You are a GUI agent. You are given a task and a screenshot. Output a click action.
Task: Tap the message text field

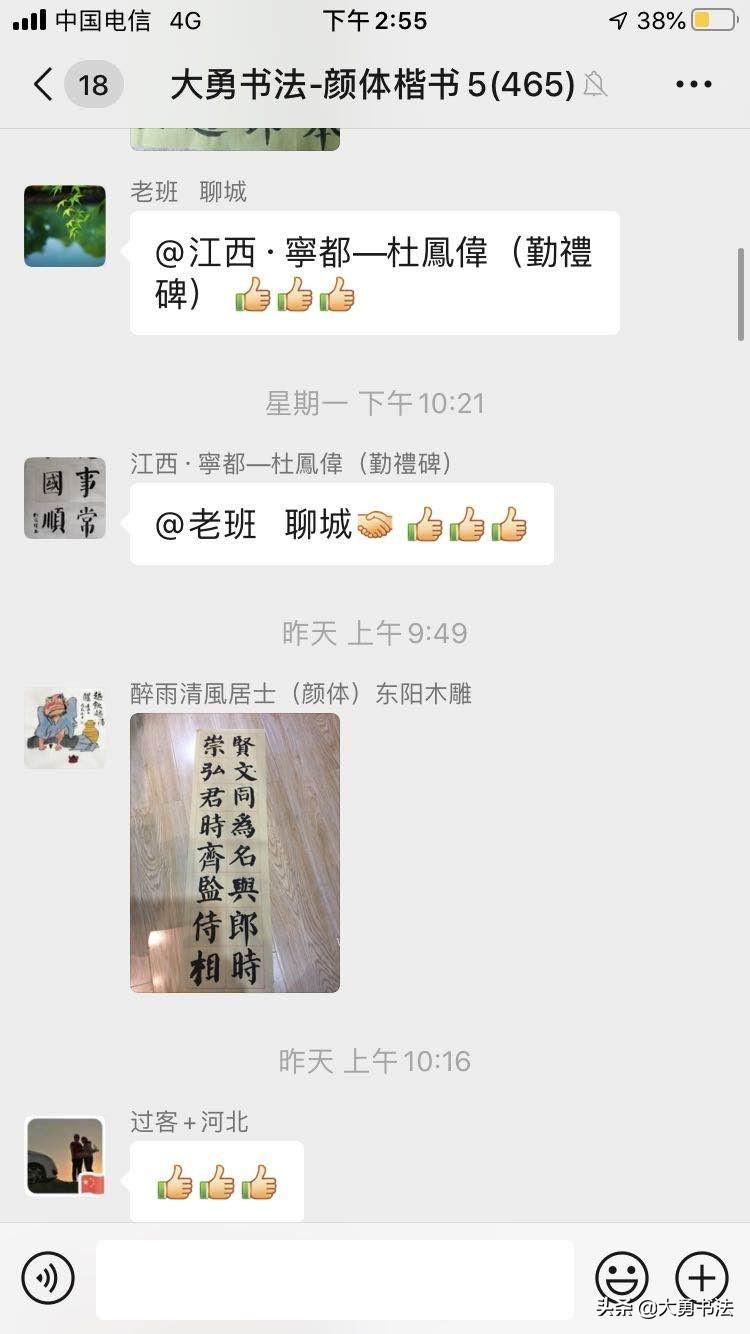(335, 1279)
